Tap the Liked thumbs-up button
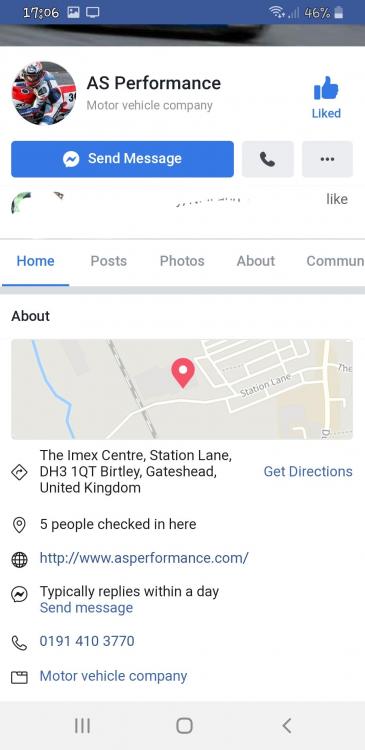The height and width of the screenshot is (750, 365). (326, 98)
